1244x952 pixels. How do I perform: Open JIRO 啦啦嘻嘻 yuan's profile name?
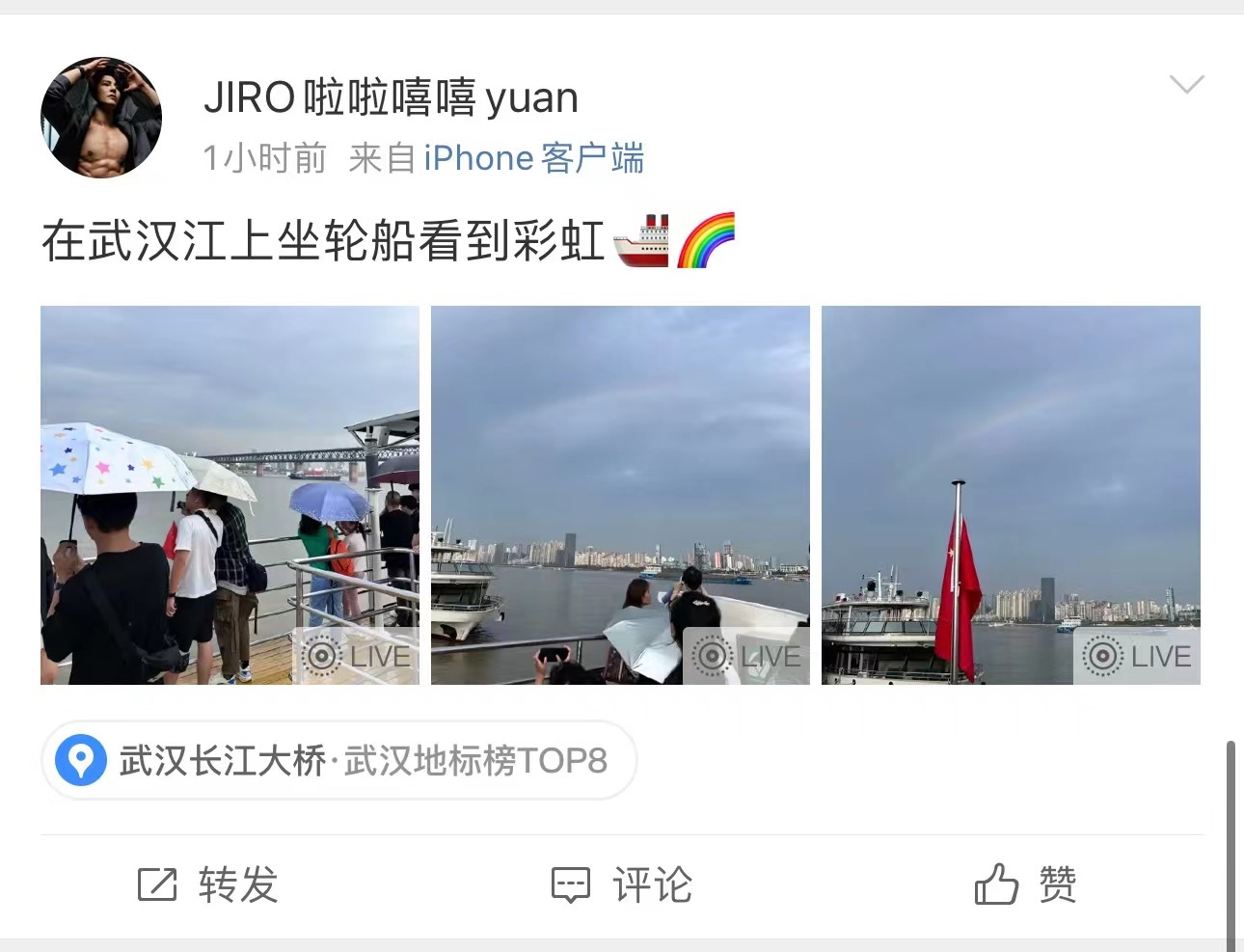391,97
